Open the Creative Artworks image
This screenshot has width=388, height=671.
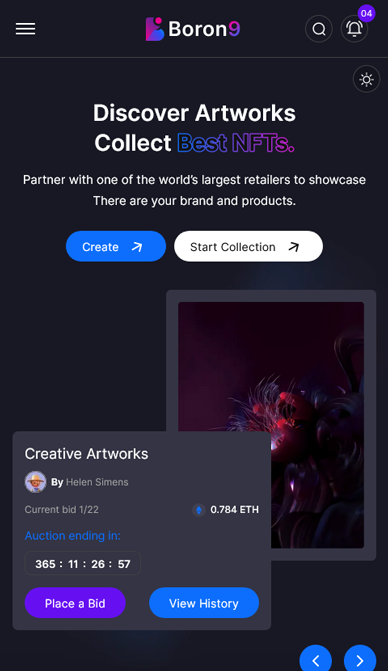click(271, 425)
